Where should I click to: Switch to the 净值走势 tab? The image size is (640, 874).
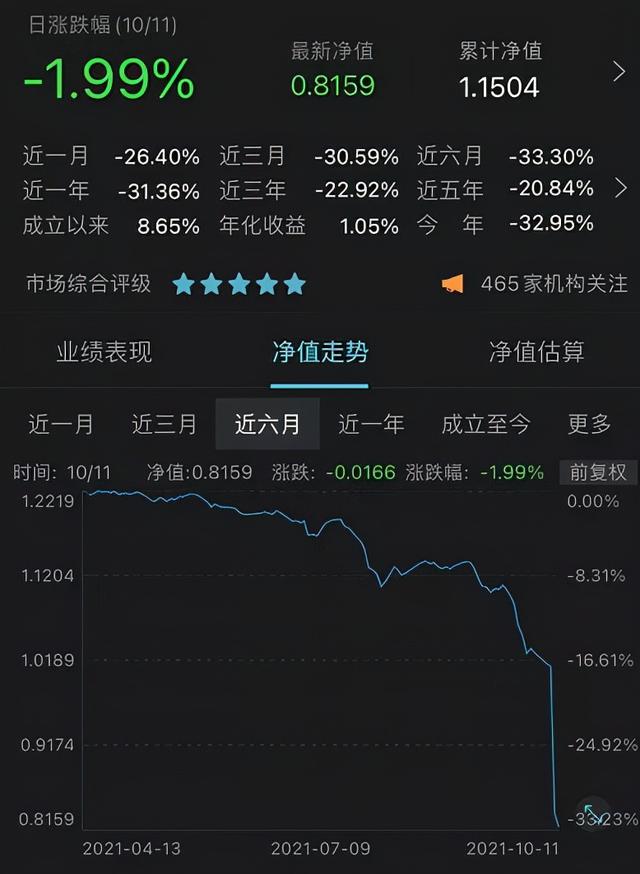tap(320, 352)
